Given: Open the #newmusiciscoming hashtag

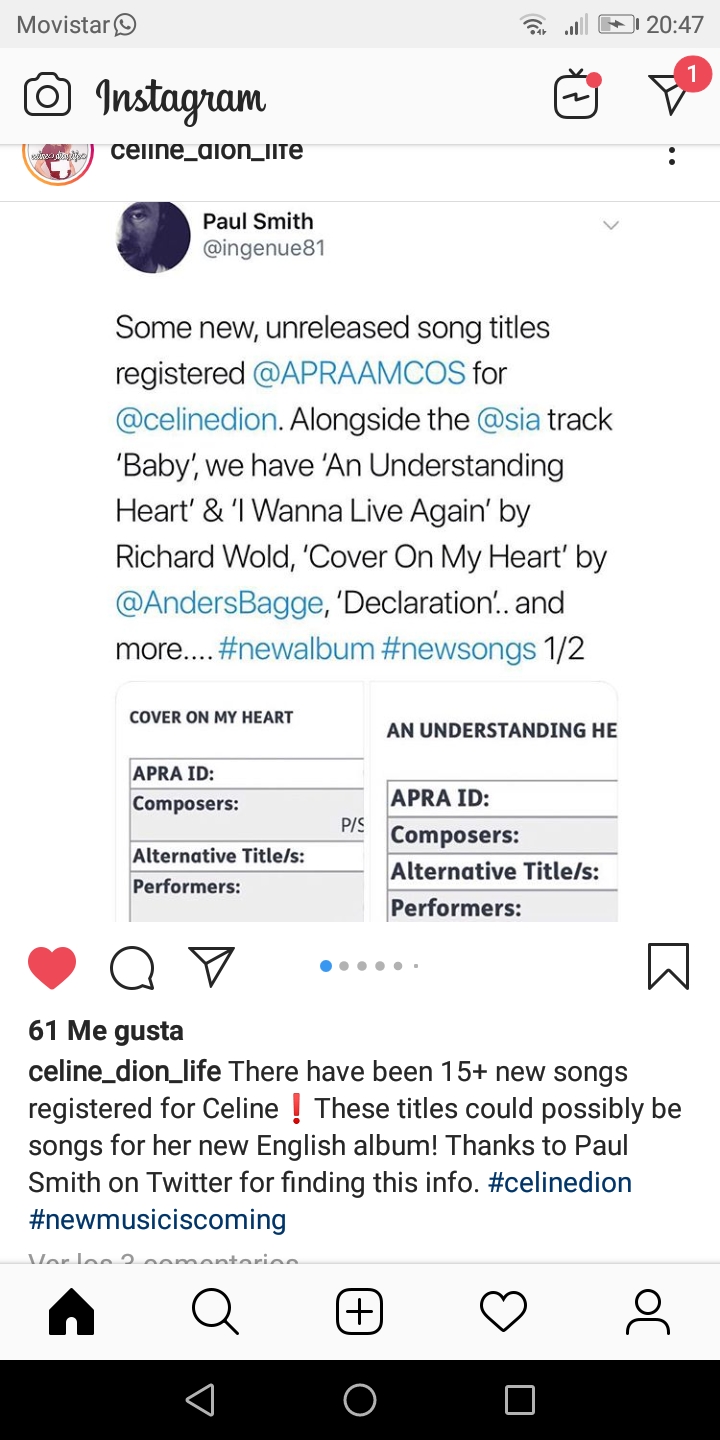Looking at the screenshot, I should tap(157, 1219).
